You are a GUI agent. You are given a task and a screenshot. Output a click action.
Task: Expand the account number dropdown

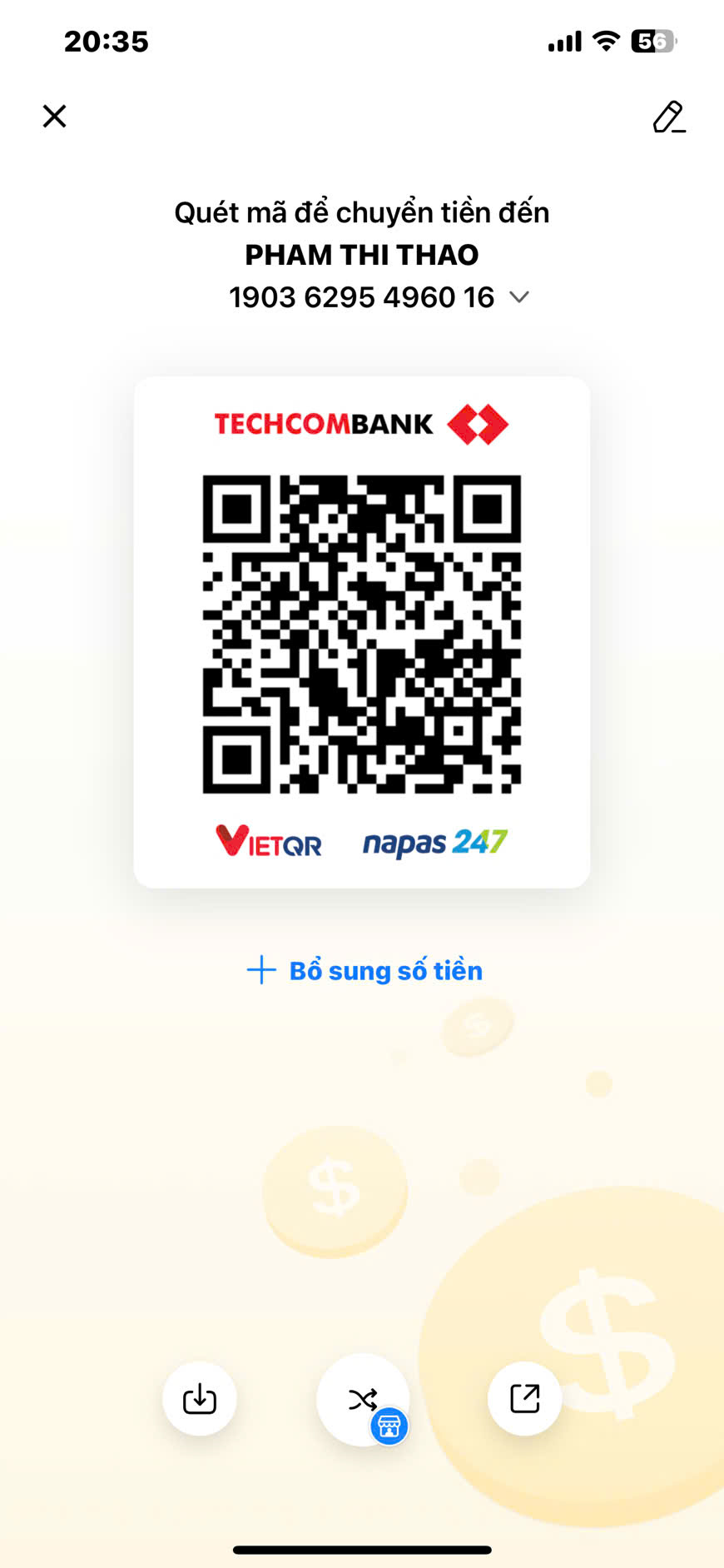[519, 297]
